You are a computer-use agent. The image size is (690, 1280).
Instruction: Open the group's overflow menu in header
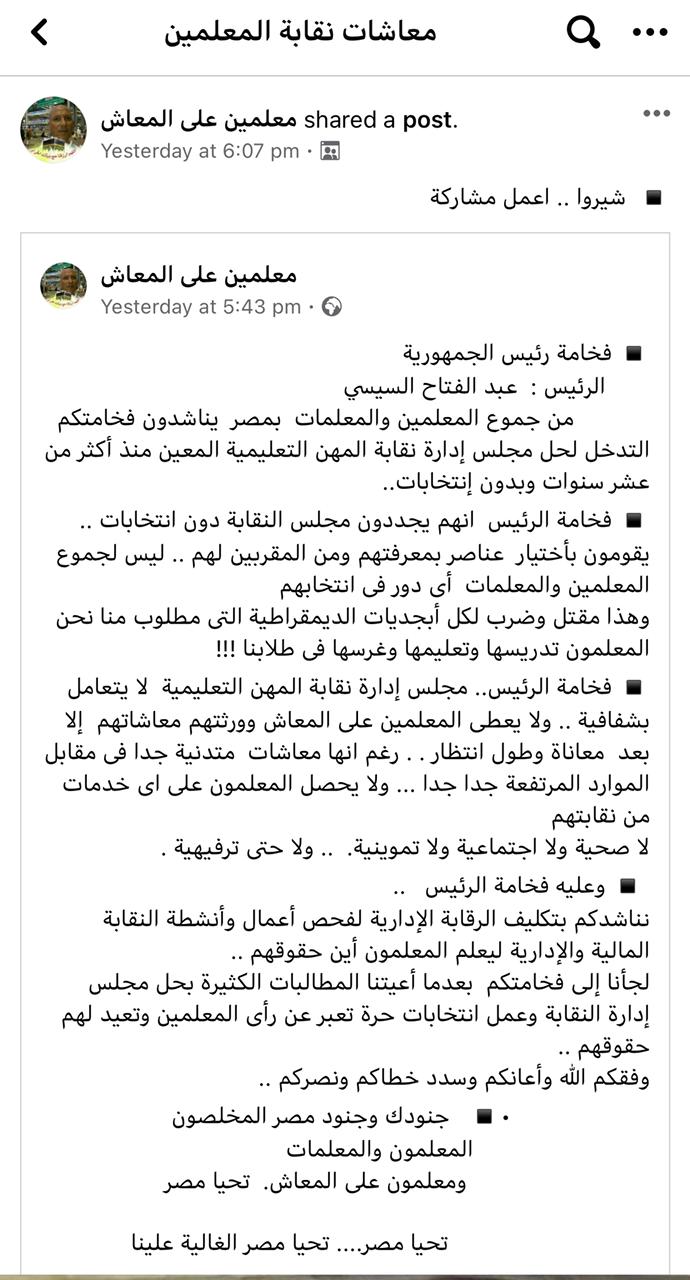(x=650, y=33)
